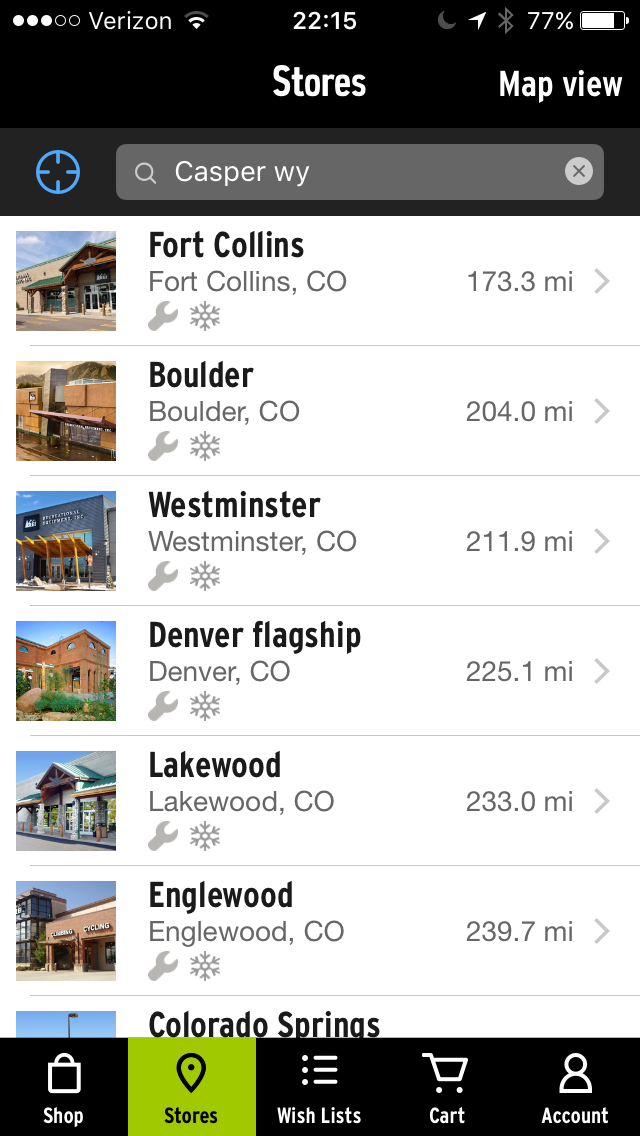This screenshot has width=640, height=1136.
Task: View the Boulder store
Action: pos(320,411)
